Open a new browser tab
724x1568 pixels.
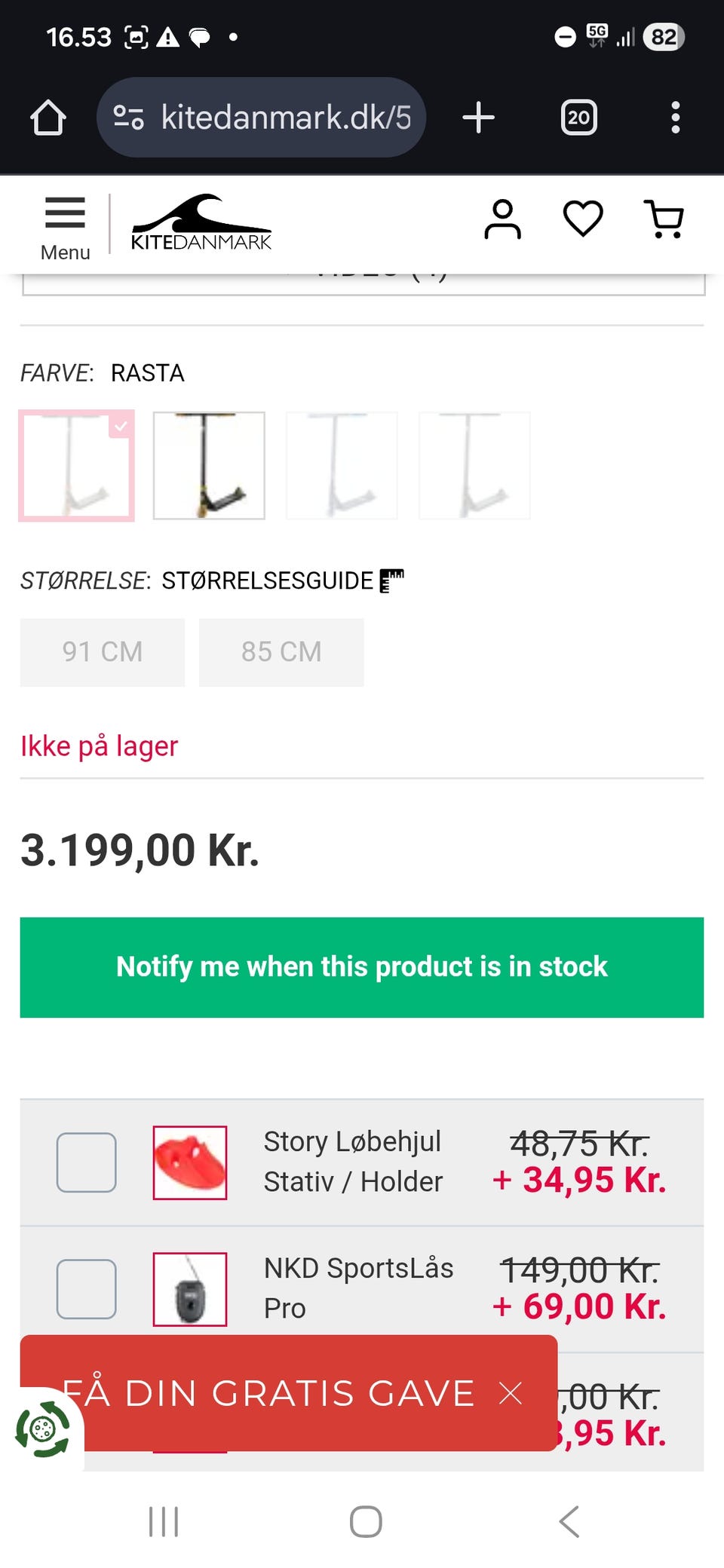point(478,118)
